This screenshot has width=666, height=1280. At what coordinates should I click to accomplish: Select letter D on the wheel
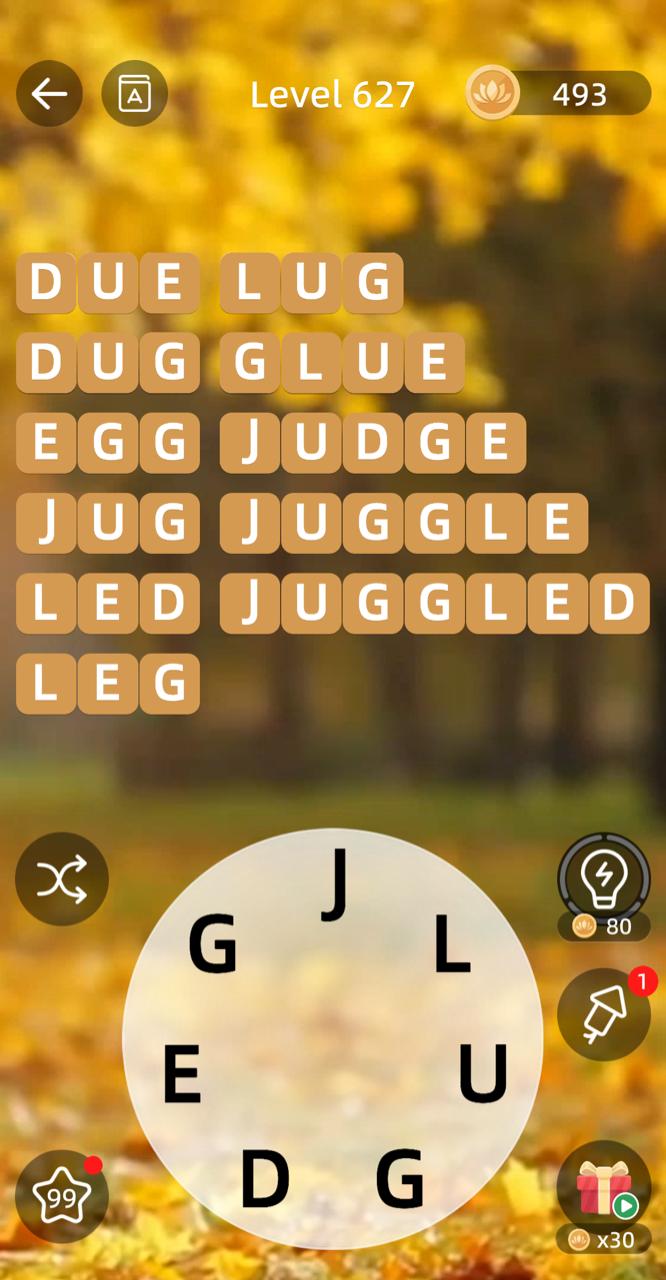(x=264, y=1178)
